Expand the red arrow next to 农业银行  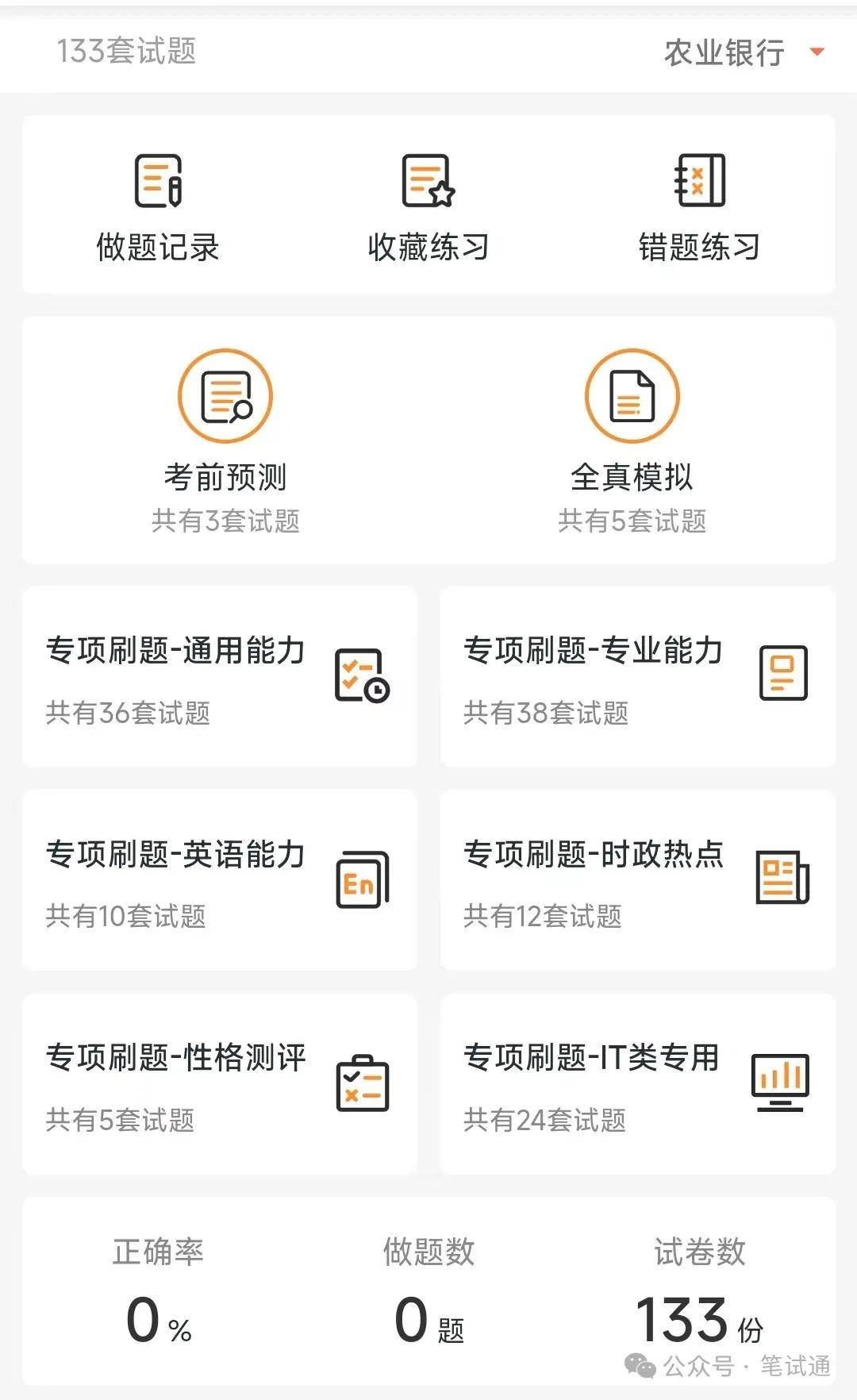pyautogui.click(x=817, y=53)
